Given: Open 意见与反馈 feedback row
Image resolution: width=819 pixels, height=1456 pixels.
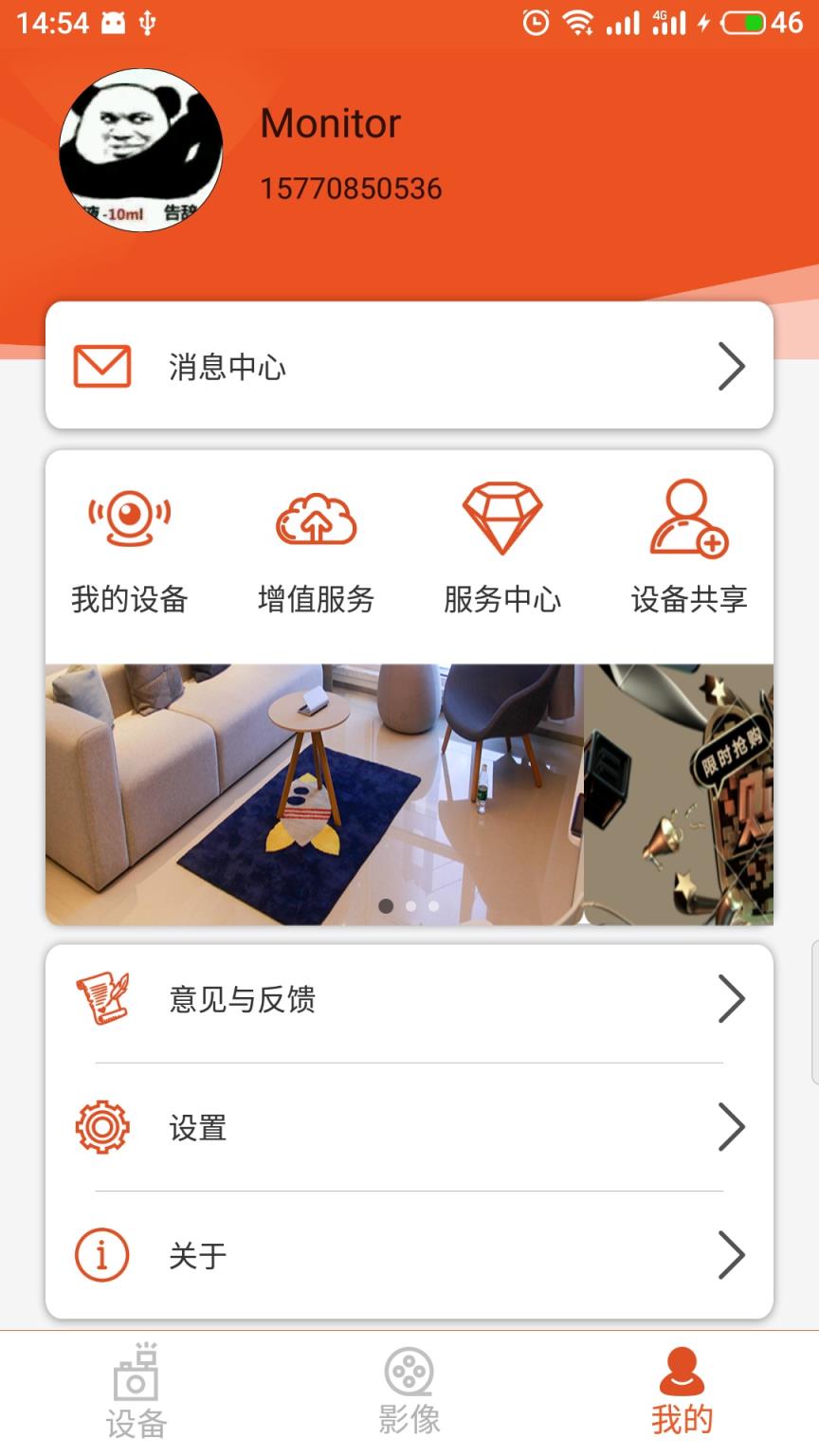Looking at the screenshot, I should [409, 999].
